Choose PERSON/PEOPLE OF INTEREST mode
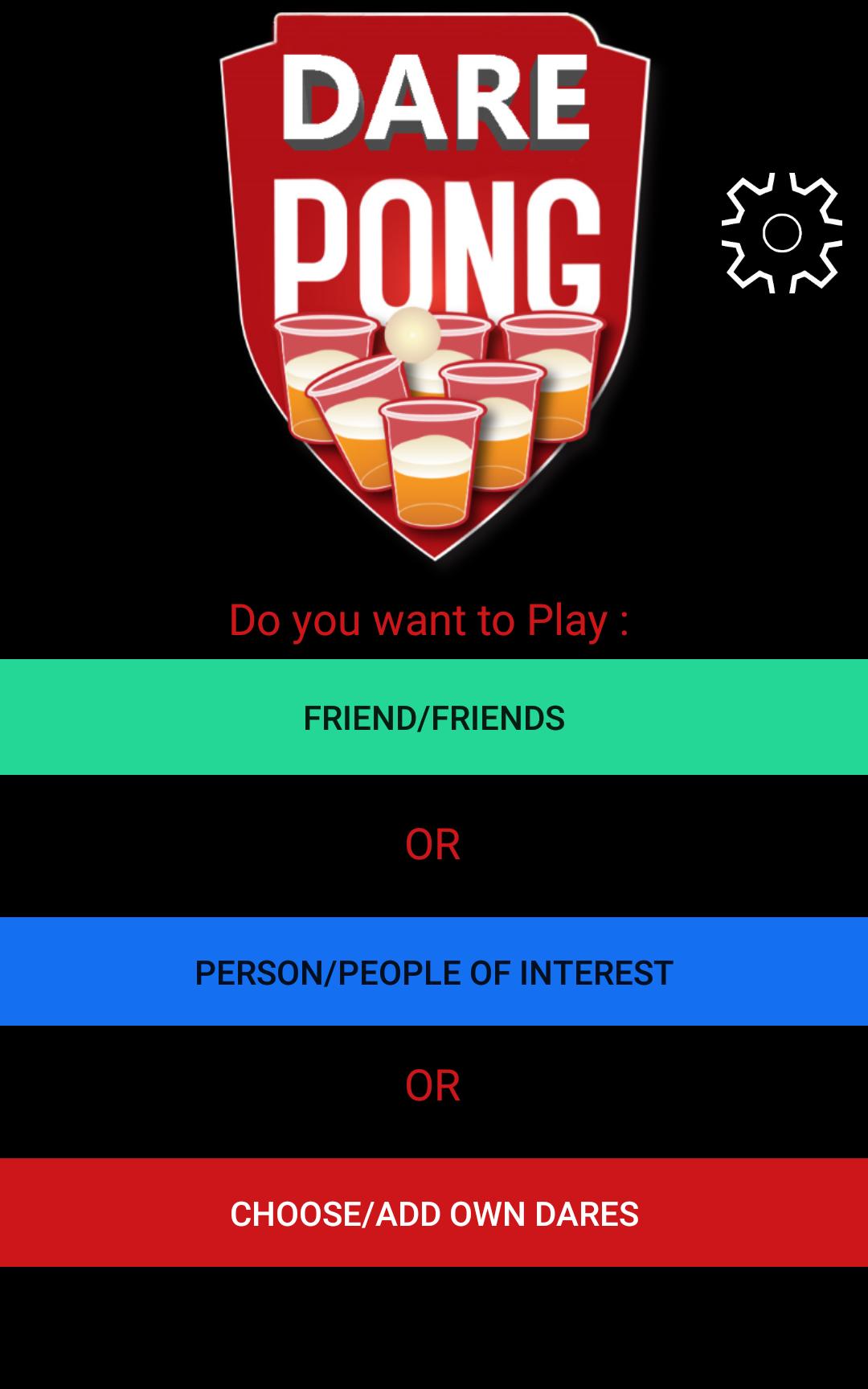Viewport: 868px width, 1389px height. (434, 971)
